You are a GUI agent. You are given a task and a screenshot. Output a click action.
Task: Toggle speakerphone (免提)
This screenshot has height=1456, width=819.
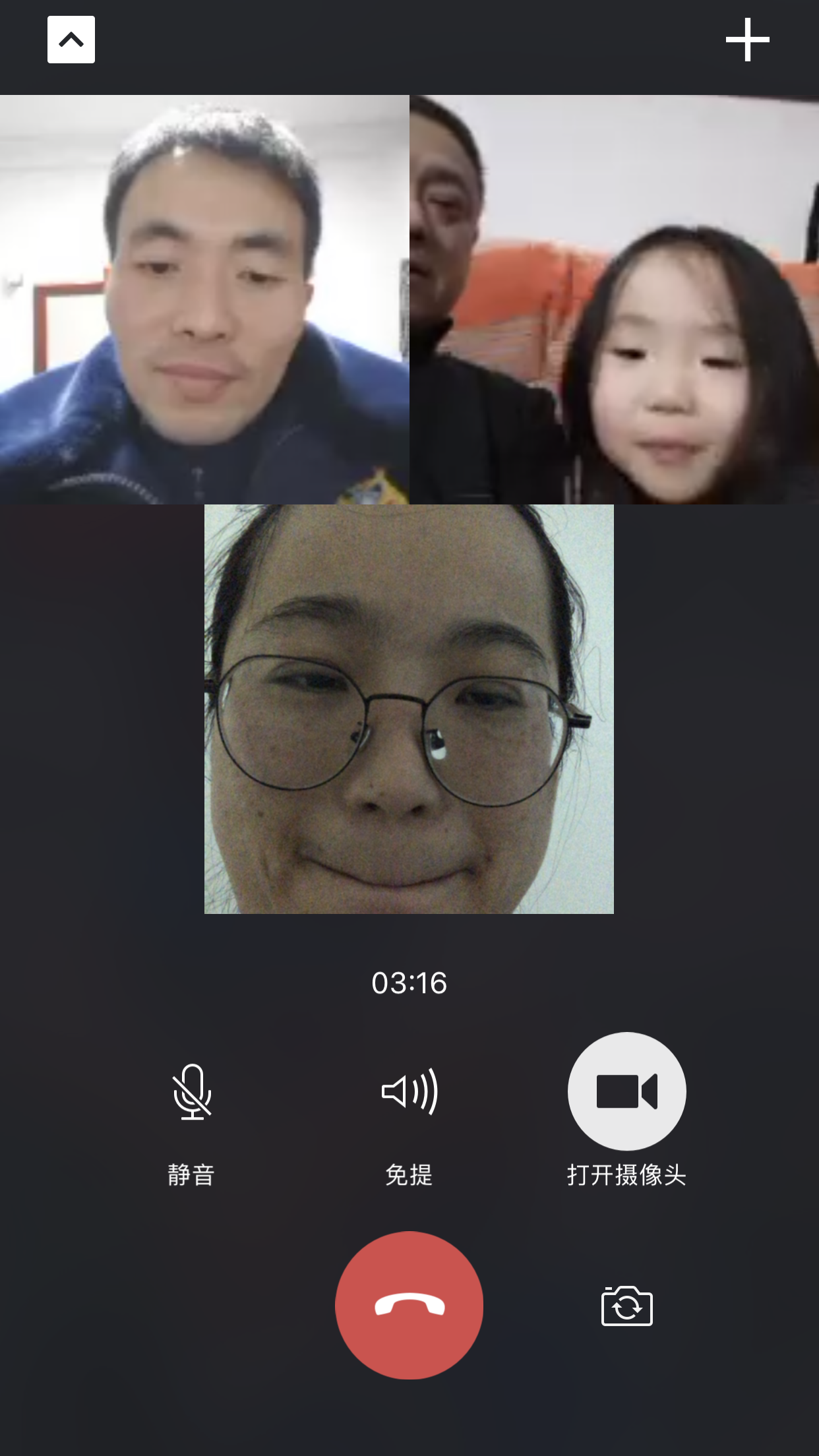coord(409,1093)
